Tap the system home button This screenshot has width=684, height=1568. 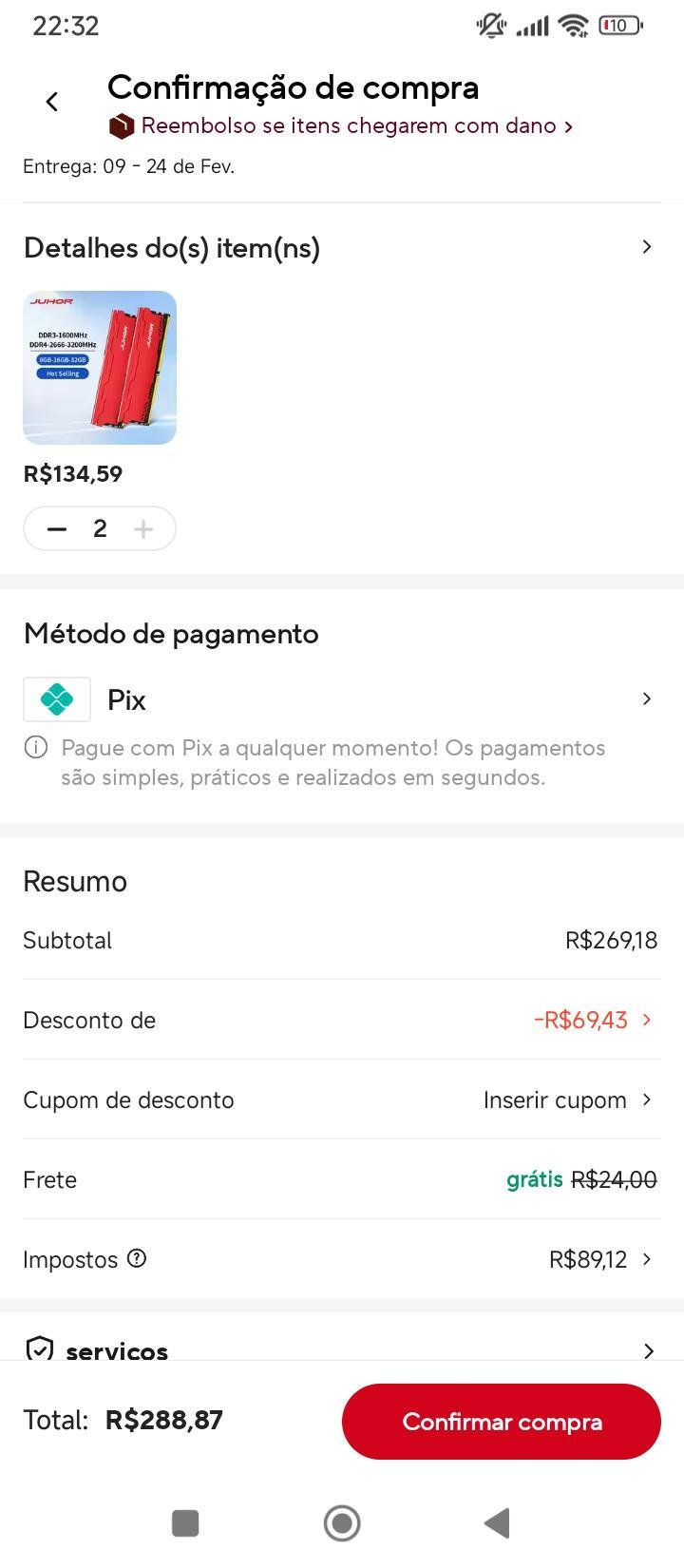tap(342, 1523)
